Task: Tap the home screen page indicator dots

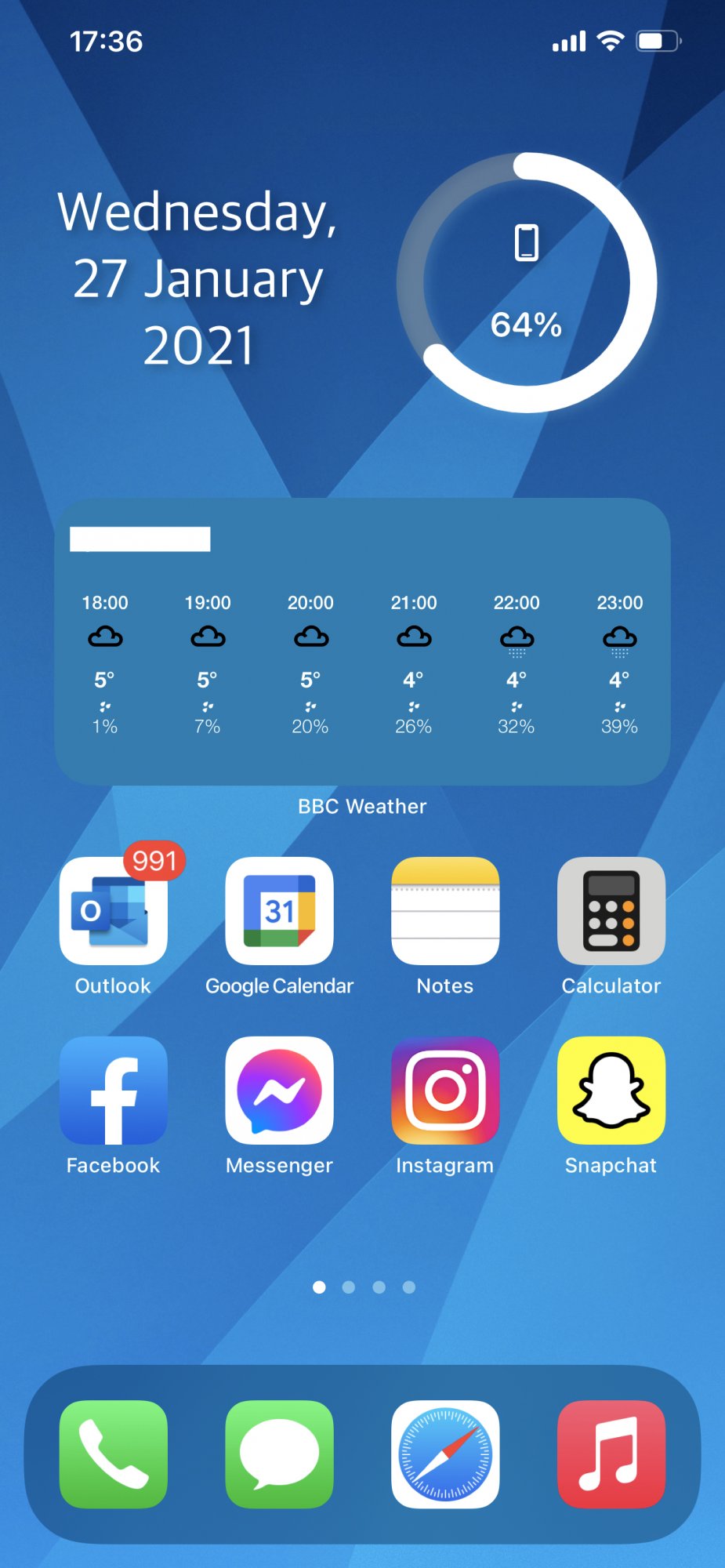Action: [364, 1287]
